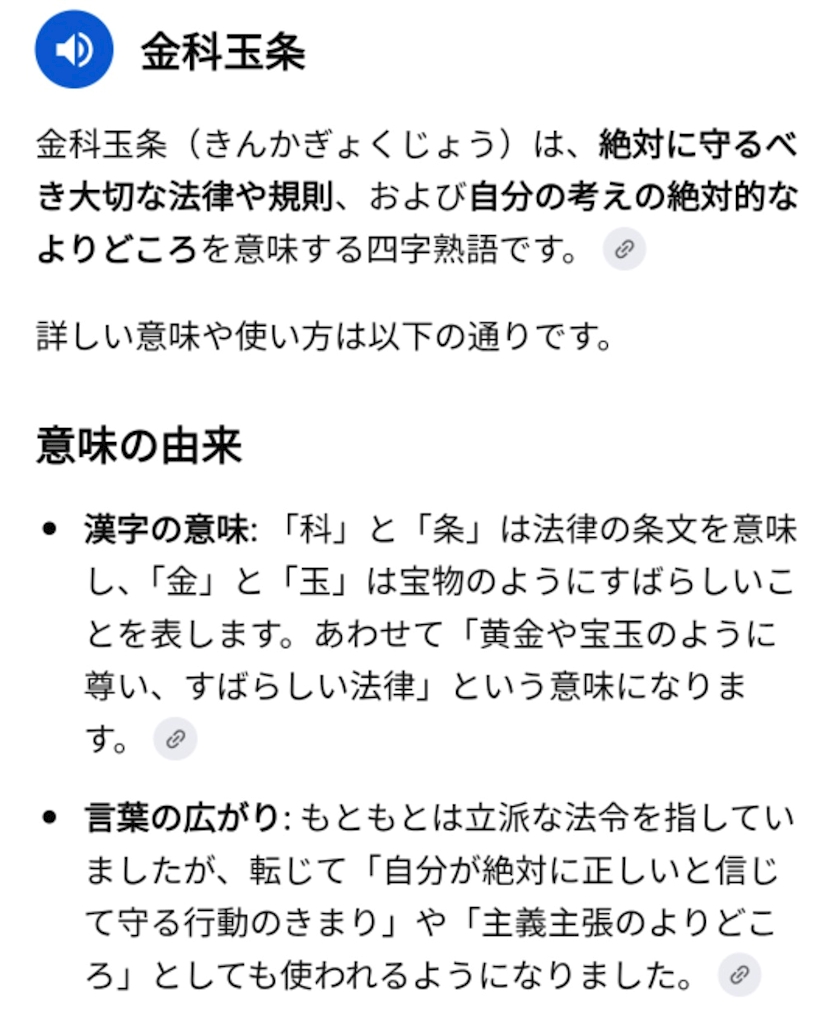Open source link after 四字熟語です
840x1026 pixels.
tap(624, 249)
